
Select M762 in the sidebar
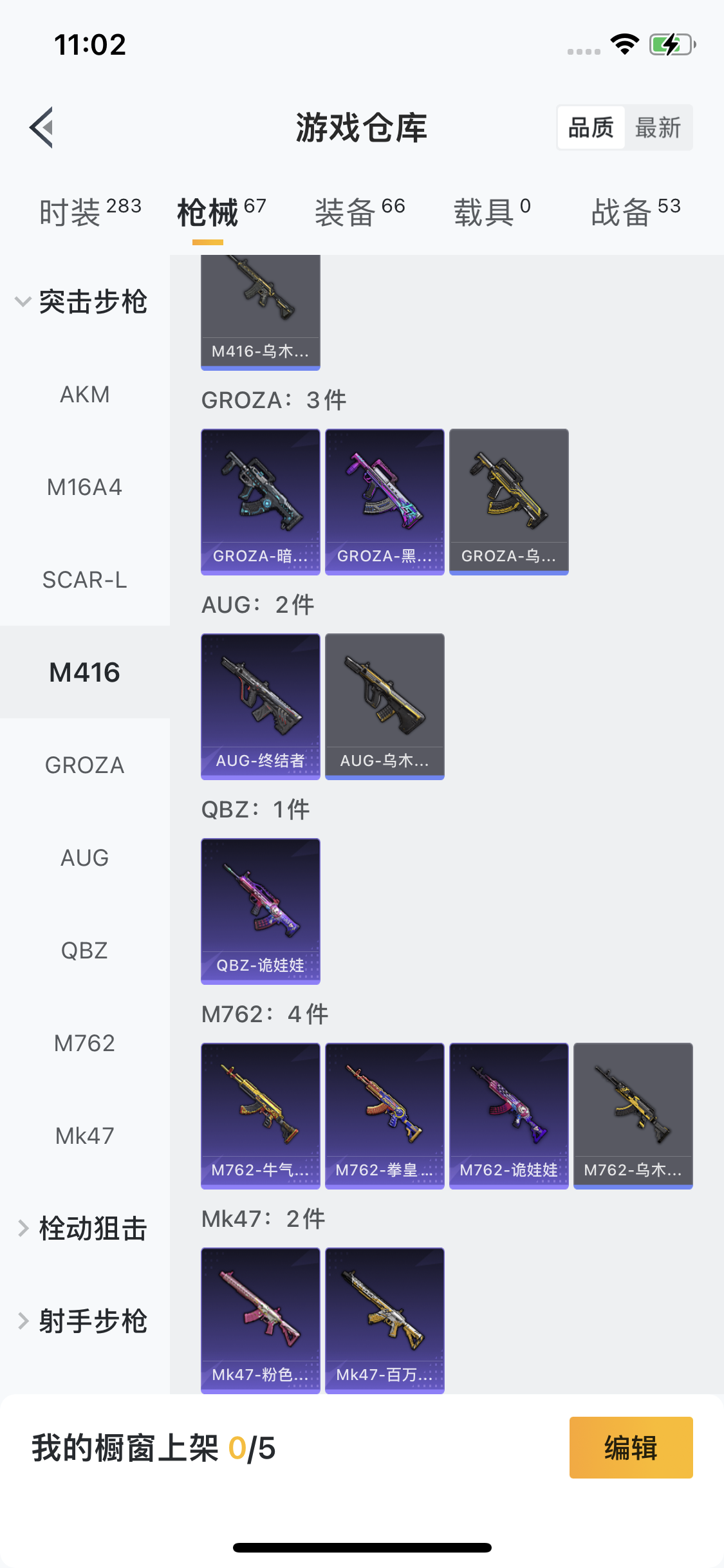pos(84,1043)
